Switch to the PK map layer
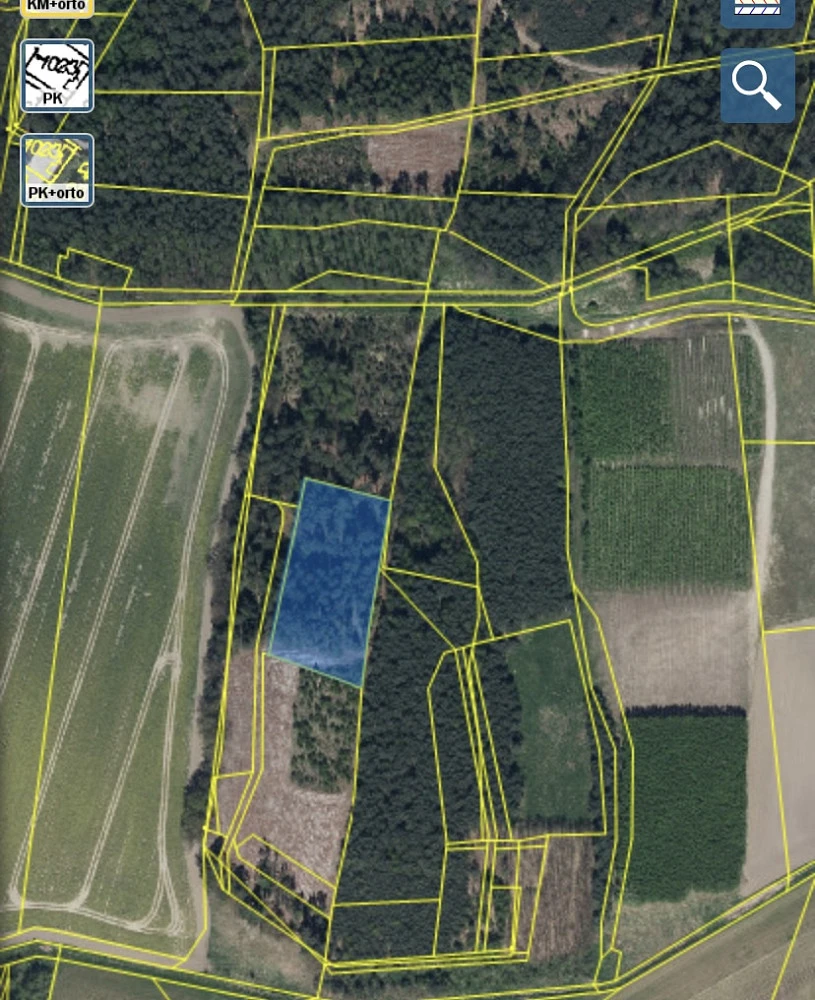 click(x=57, y=76)
